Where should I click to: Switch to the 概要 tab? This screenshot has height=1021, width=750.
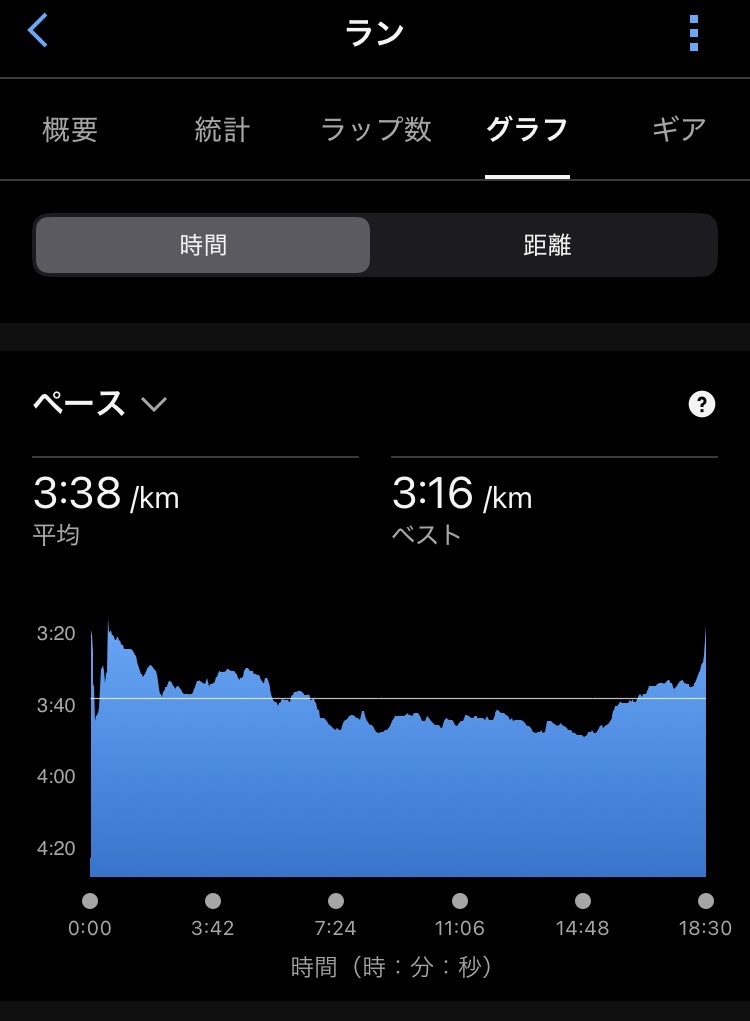(x=70, y=129)
